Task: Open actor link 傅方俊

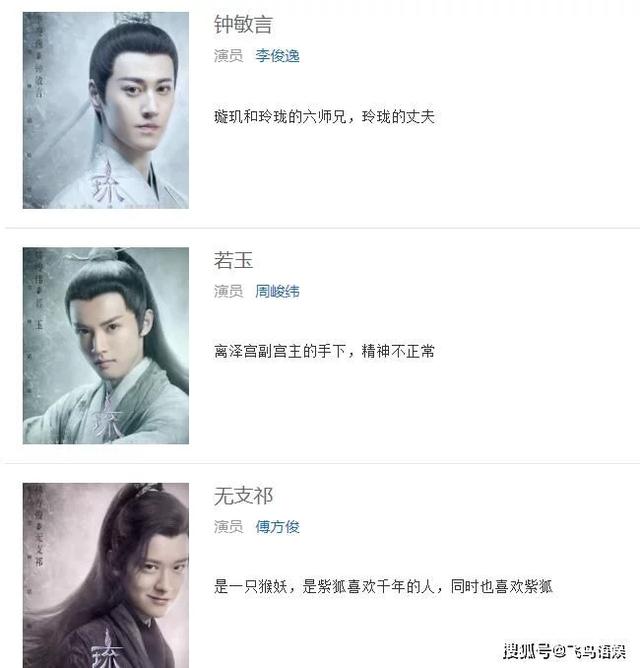Action: [277, 526]
